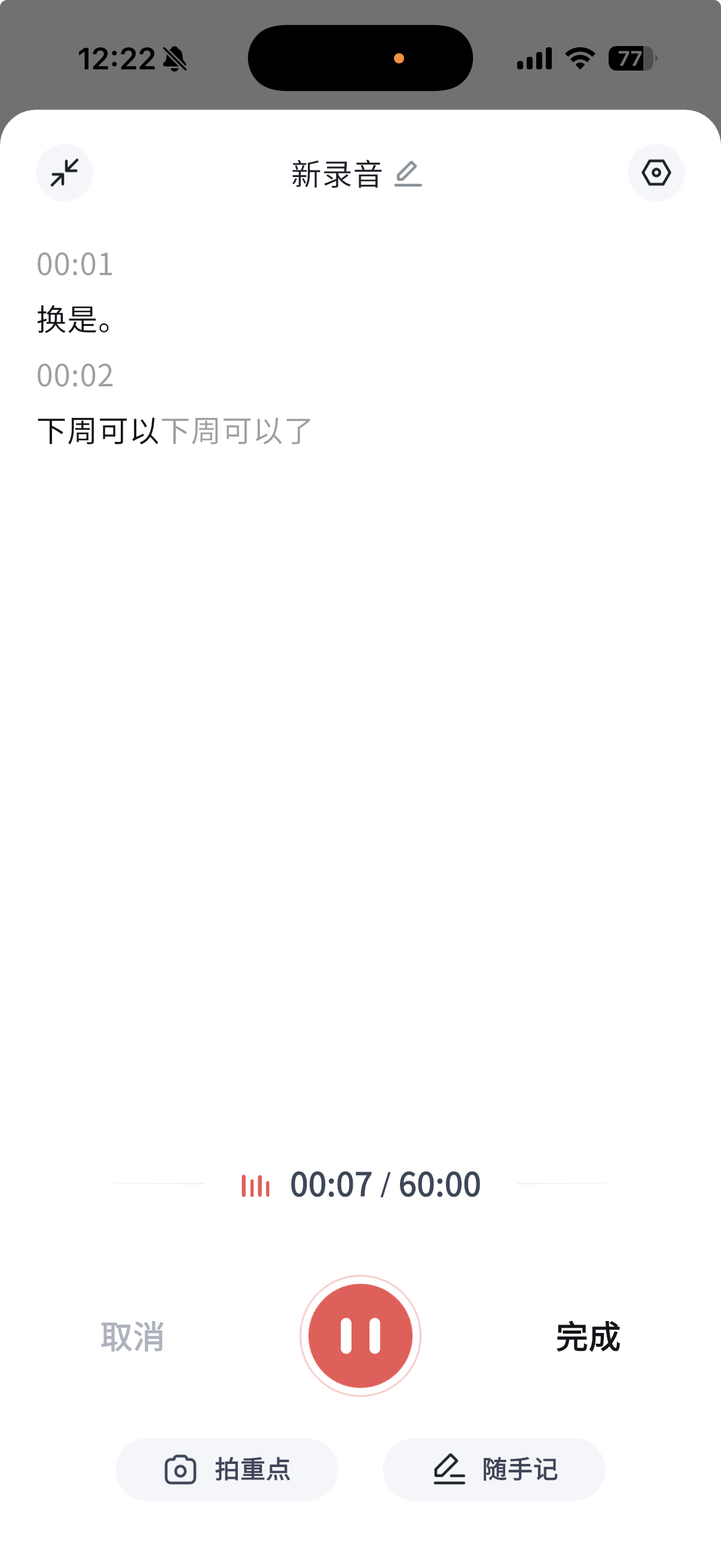
Task: Minimize the recording window
Action: (x=65, y=173)
